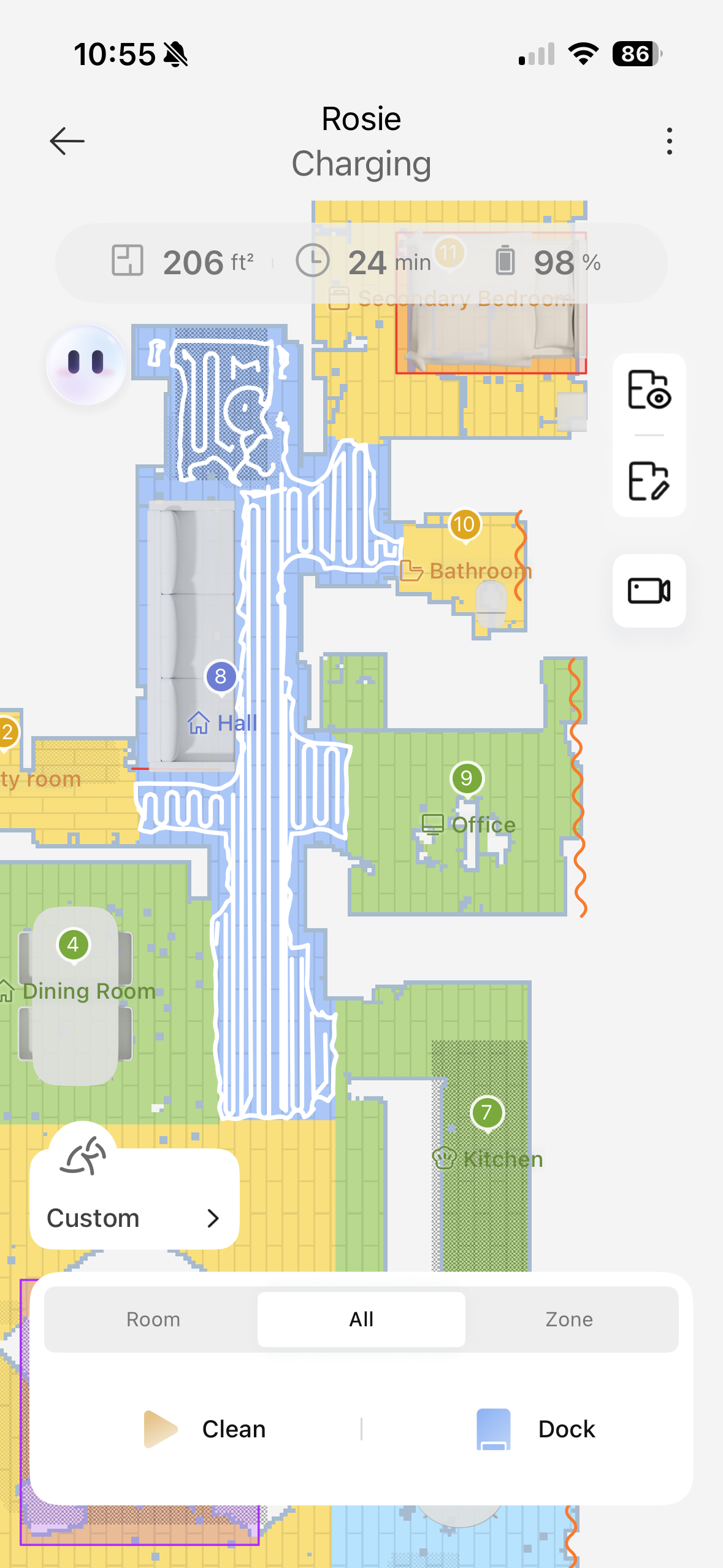Viewport: 723px width, 1568px height.
Task: Start cleaning with the Clean button
Action: click(205, 1429)
